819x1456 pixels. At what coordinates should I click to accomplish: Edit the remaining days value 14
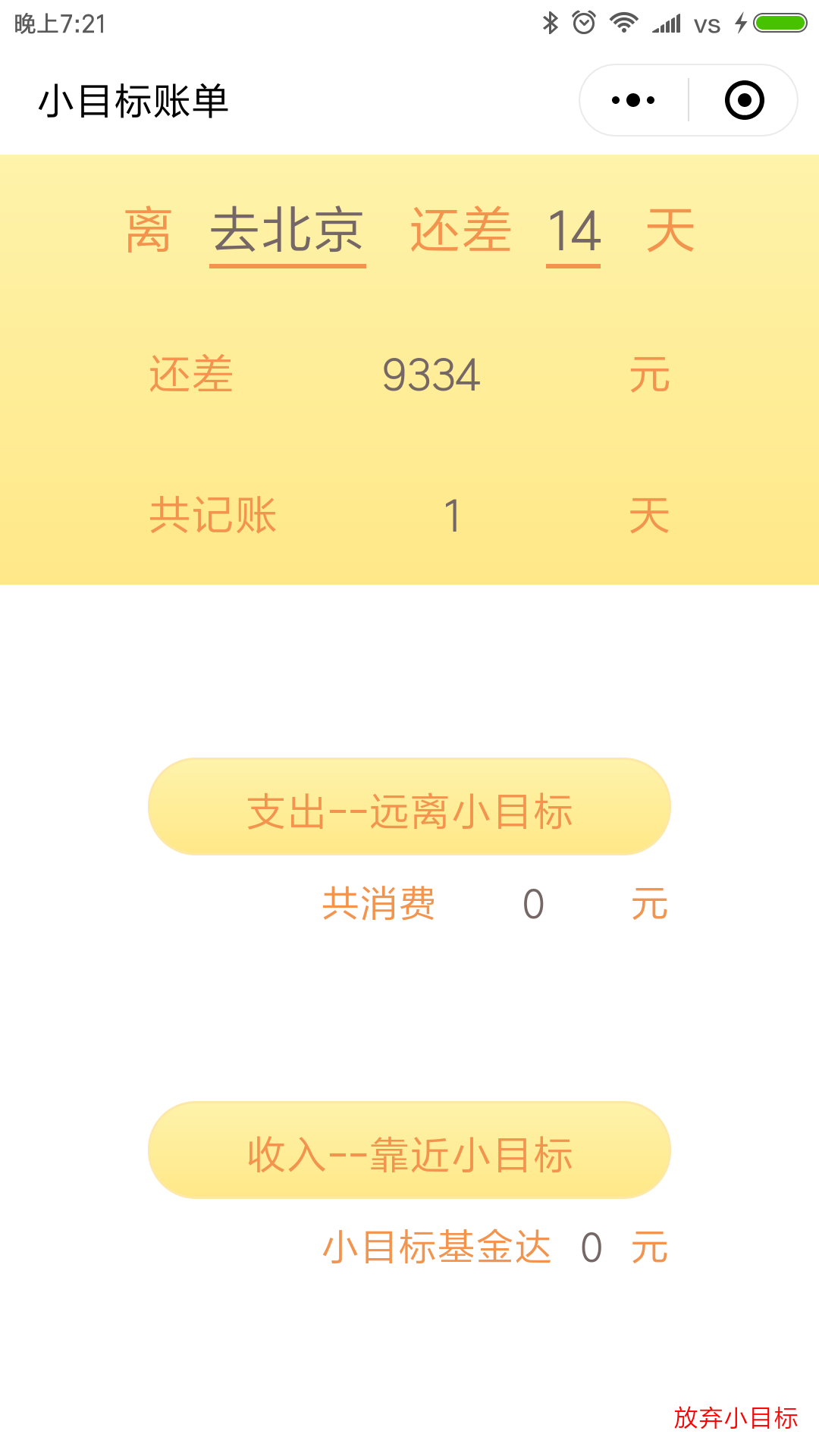(x=573, y=232)
